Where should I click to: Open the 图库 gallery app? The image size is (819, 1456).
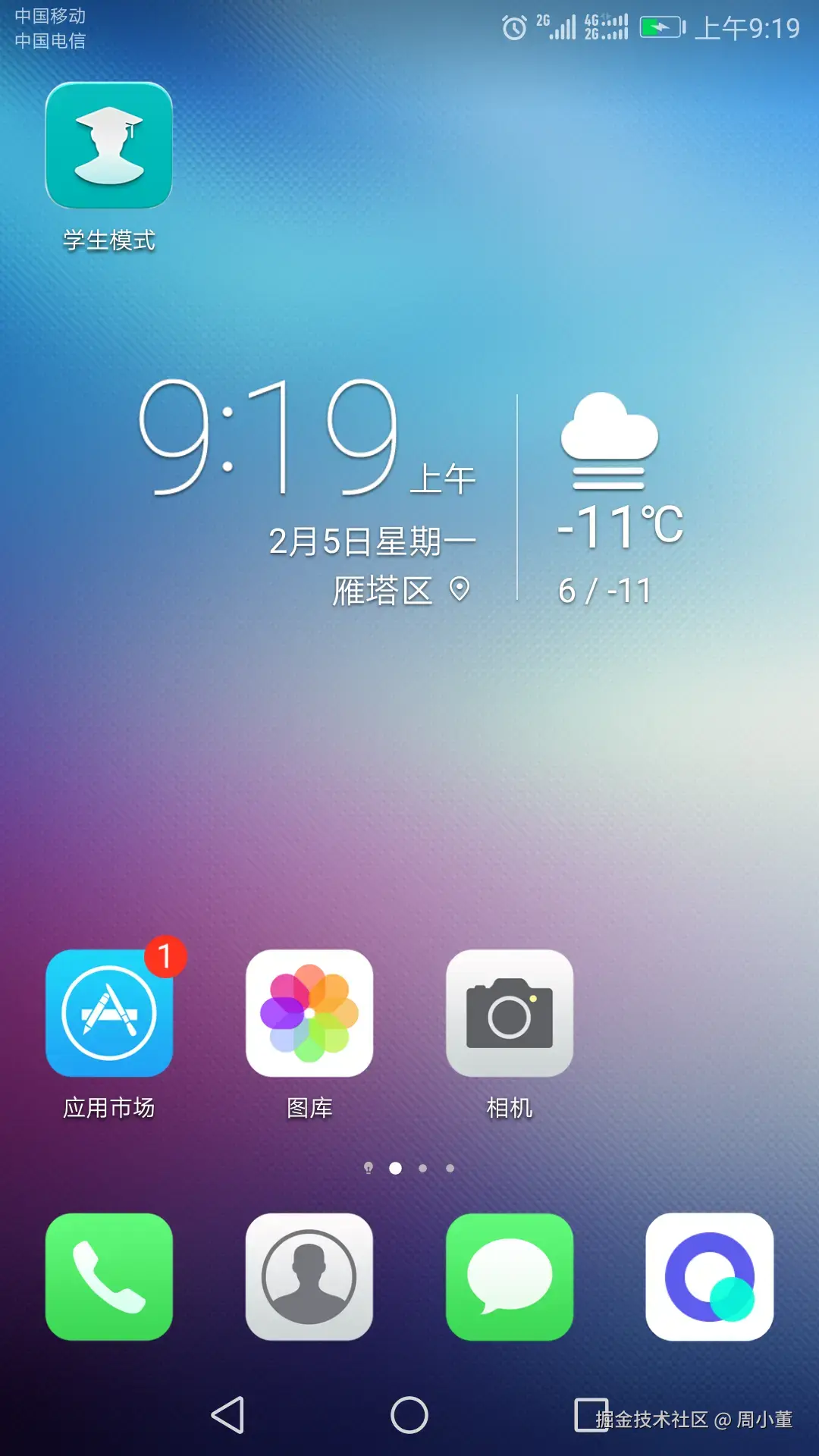click(309, 1013)
